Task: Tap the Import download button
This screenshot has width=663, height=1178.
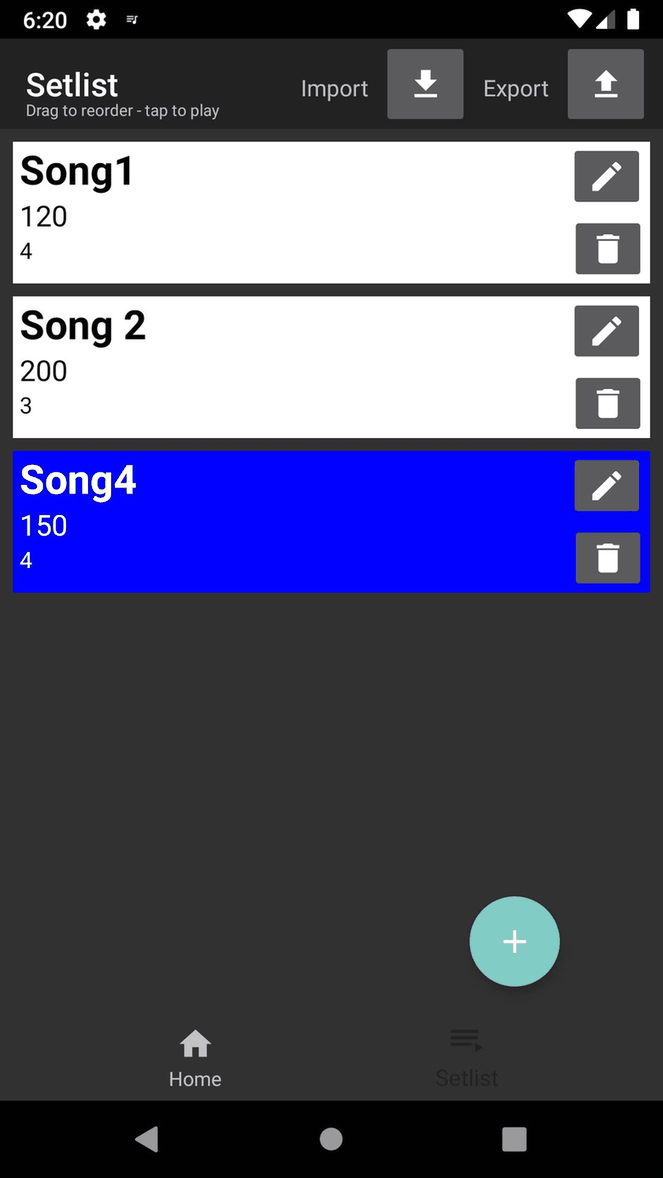Action: 425,85
